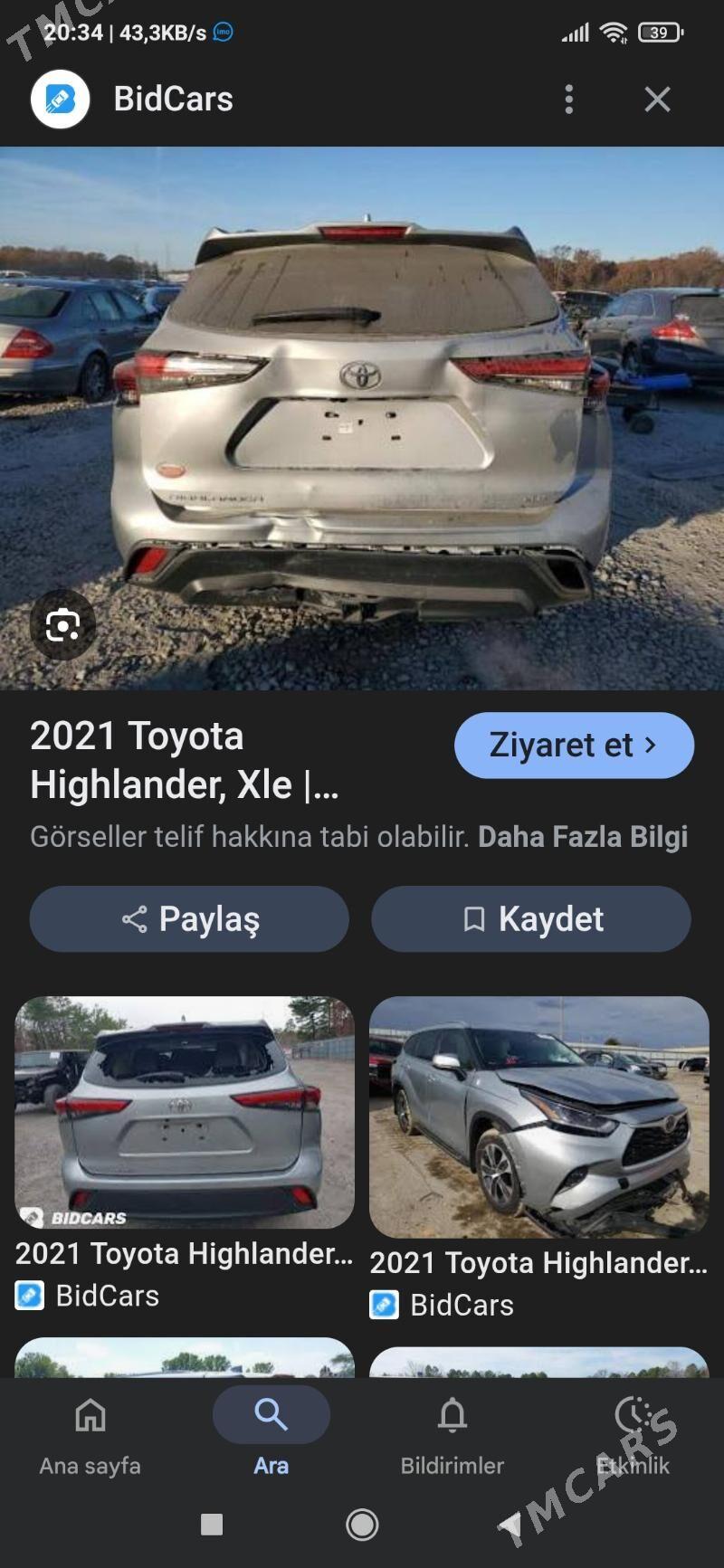
Task: Click the bookmark icon inside Kaydet
Action: [x=472, y=918]
